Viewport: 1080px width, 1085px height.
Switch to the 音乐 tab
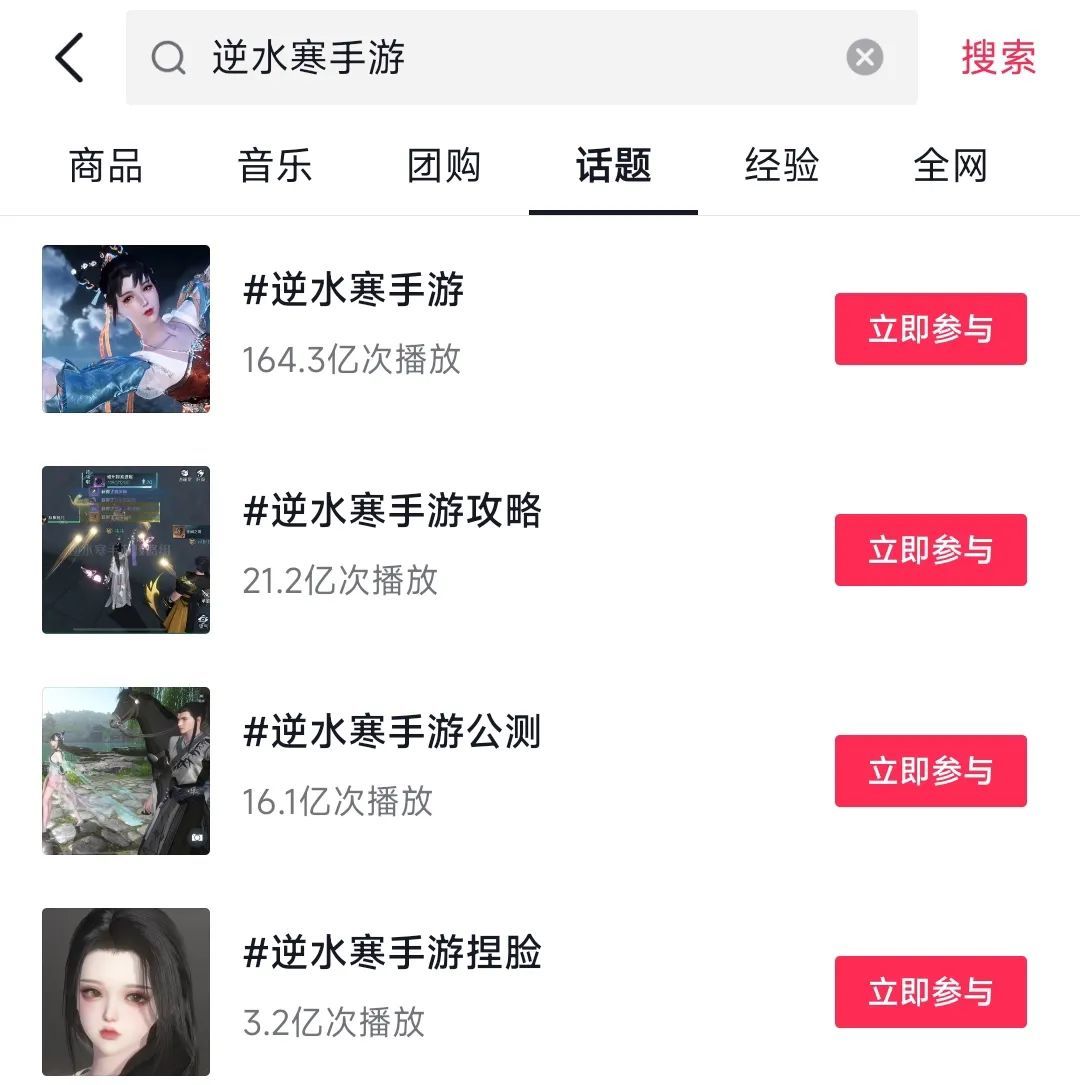(273, 167)
